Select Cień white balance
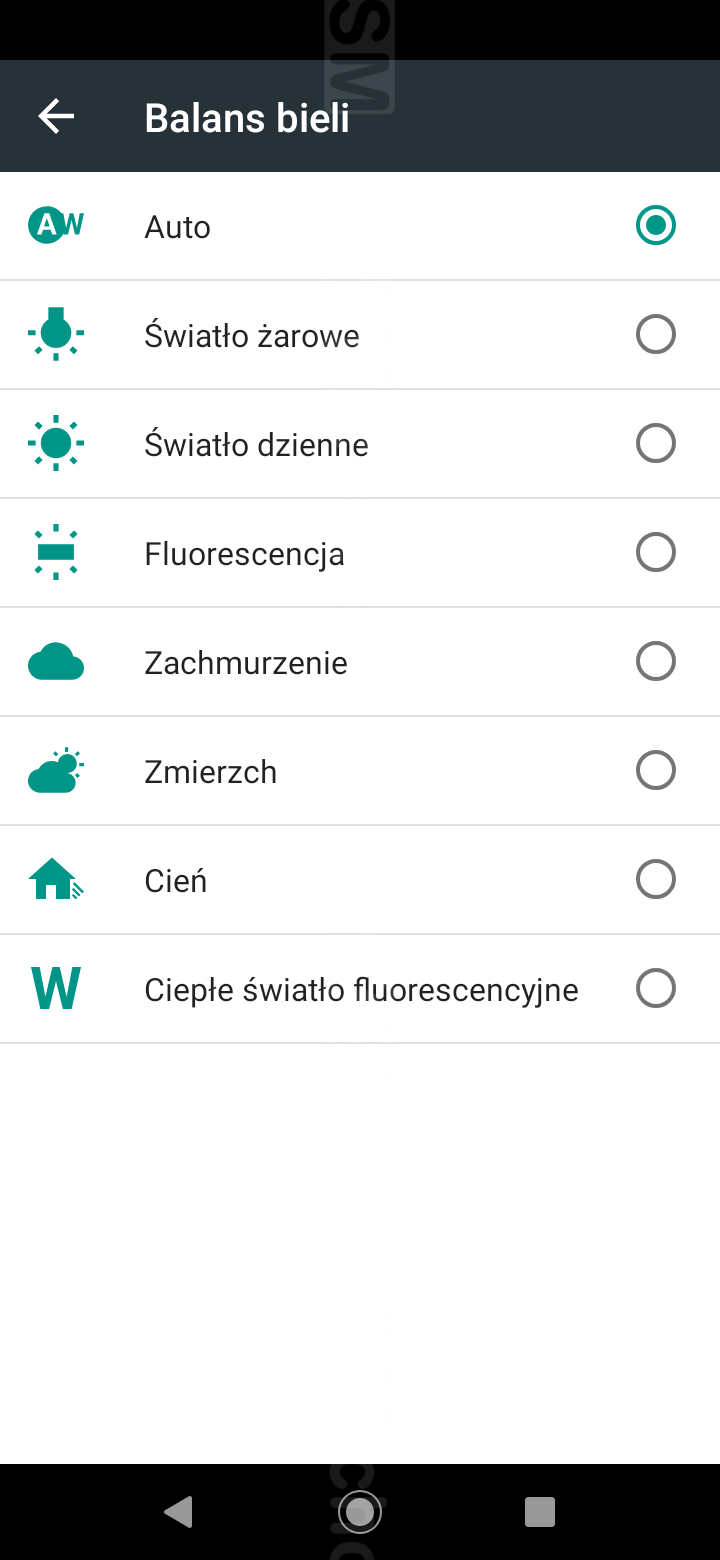Screen dimensions: 720x1560 pyautogui.click(x=655, y=880)
